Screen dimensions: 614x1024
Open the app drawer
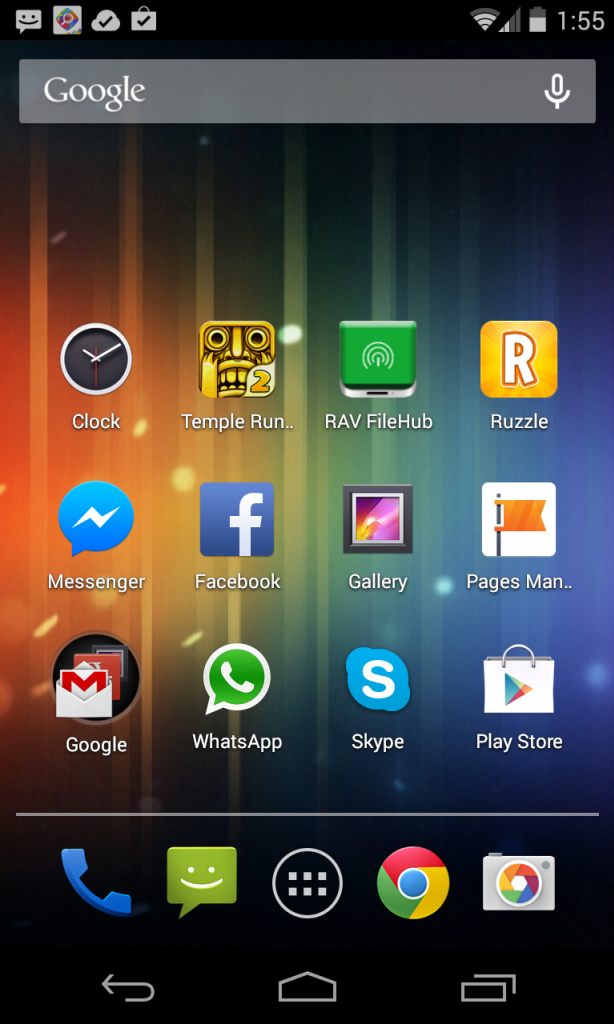[x=307, y=884]
